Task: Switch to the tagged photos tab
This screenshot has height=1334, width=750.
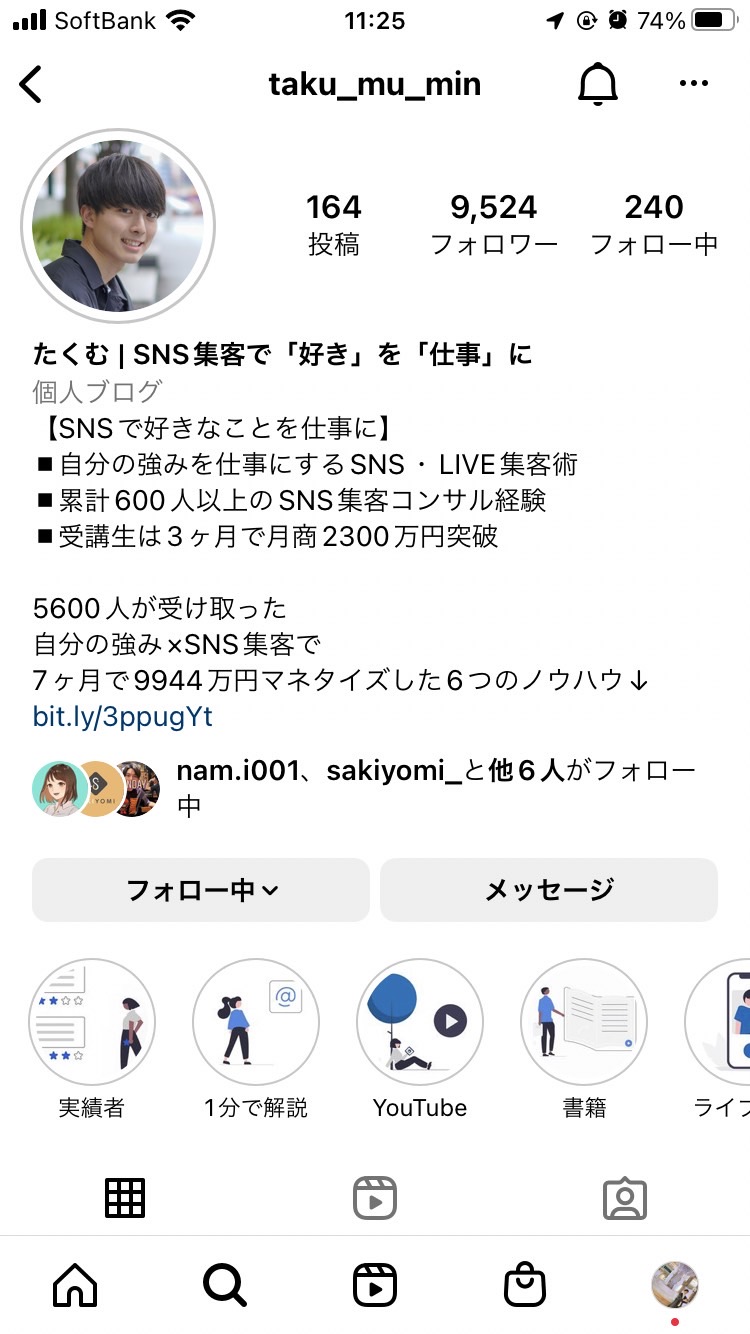Action: 625,1197
